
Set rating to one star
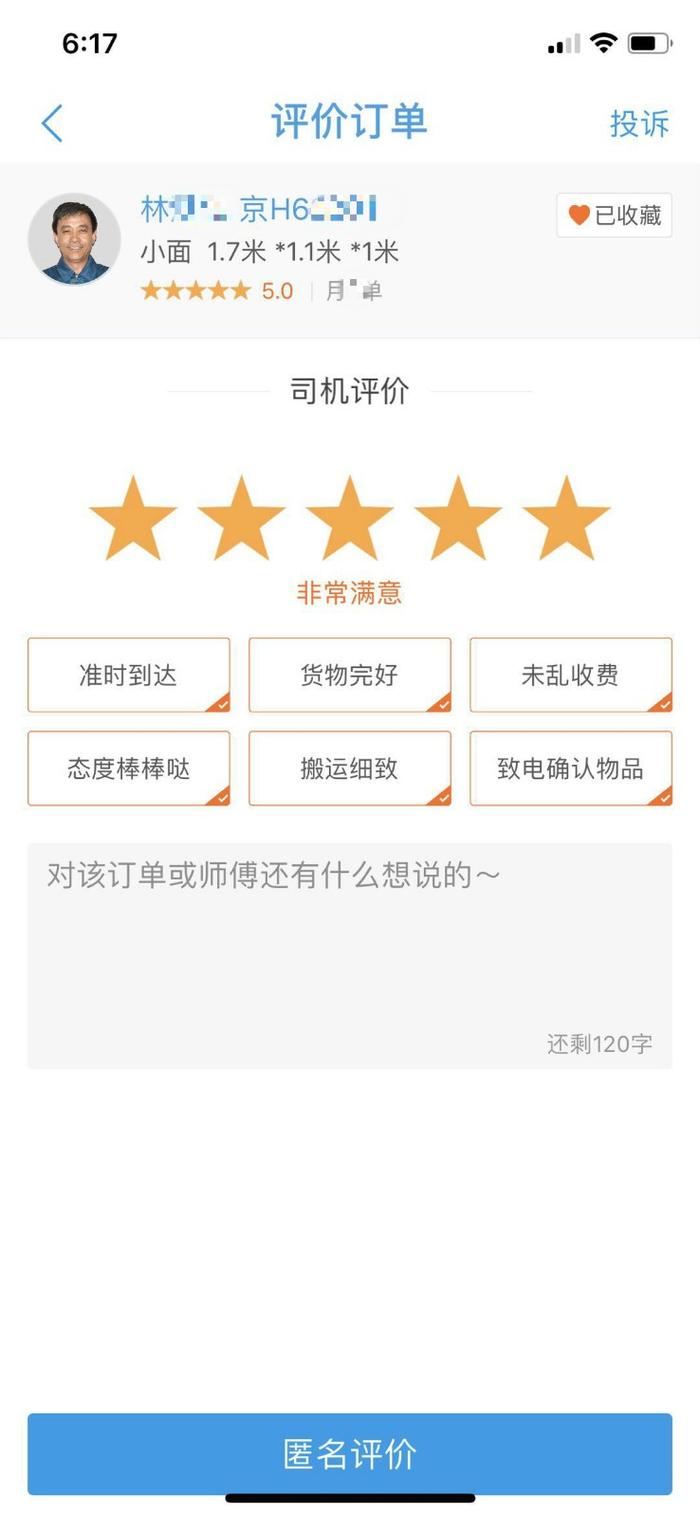point(133,518)
